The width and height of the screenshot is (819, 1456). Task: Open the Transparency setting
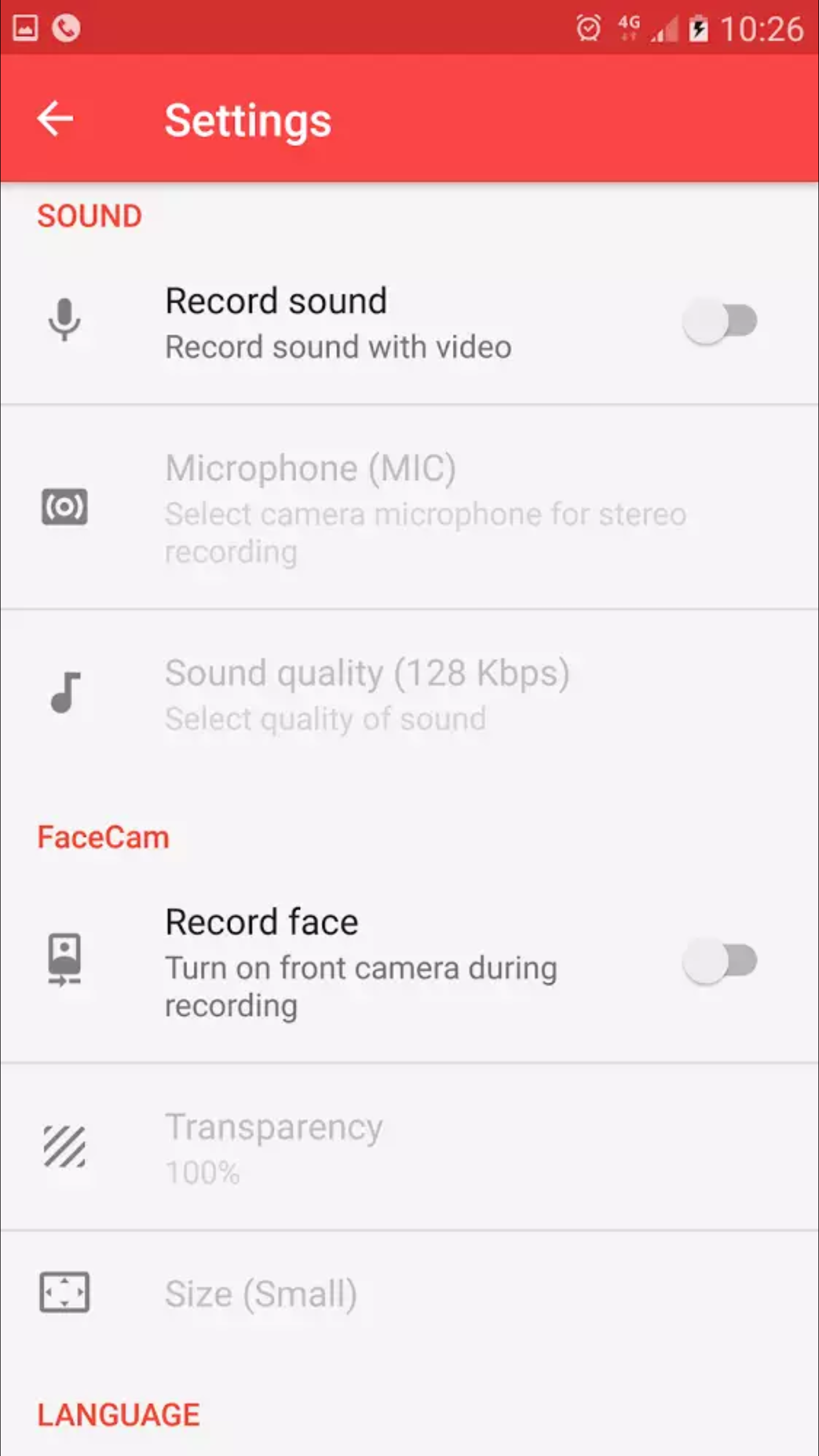point(409,1148)
